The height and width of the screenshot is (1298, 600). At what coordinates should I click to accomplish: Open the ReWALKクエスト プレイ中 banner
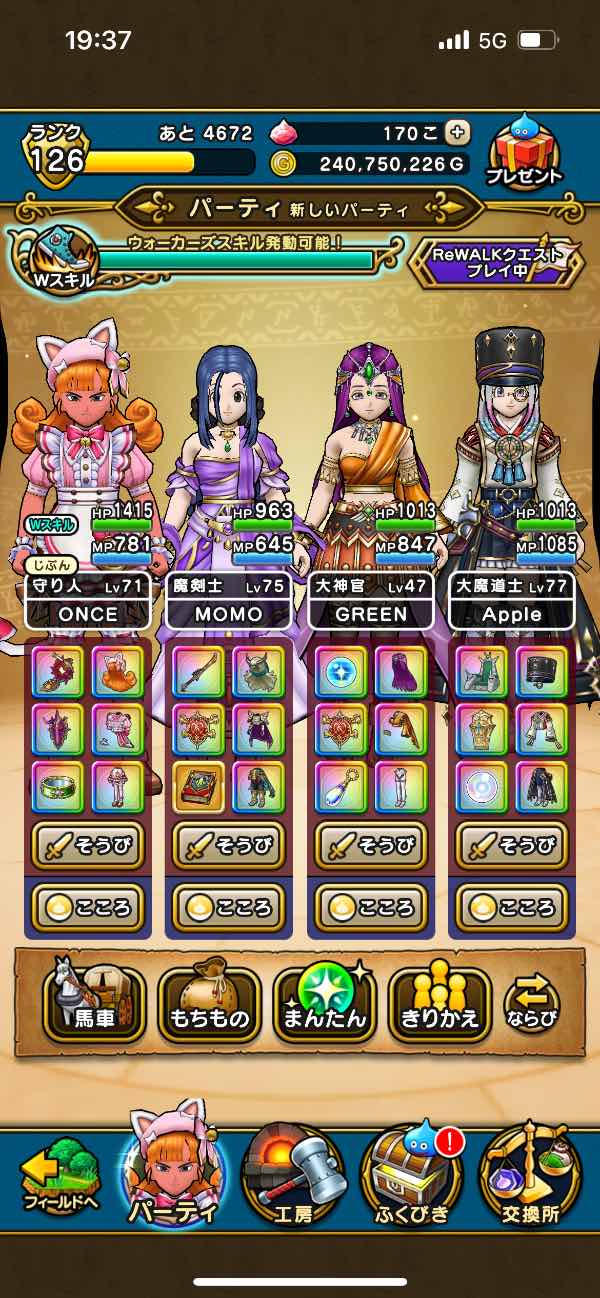(497, 262)
